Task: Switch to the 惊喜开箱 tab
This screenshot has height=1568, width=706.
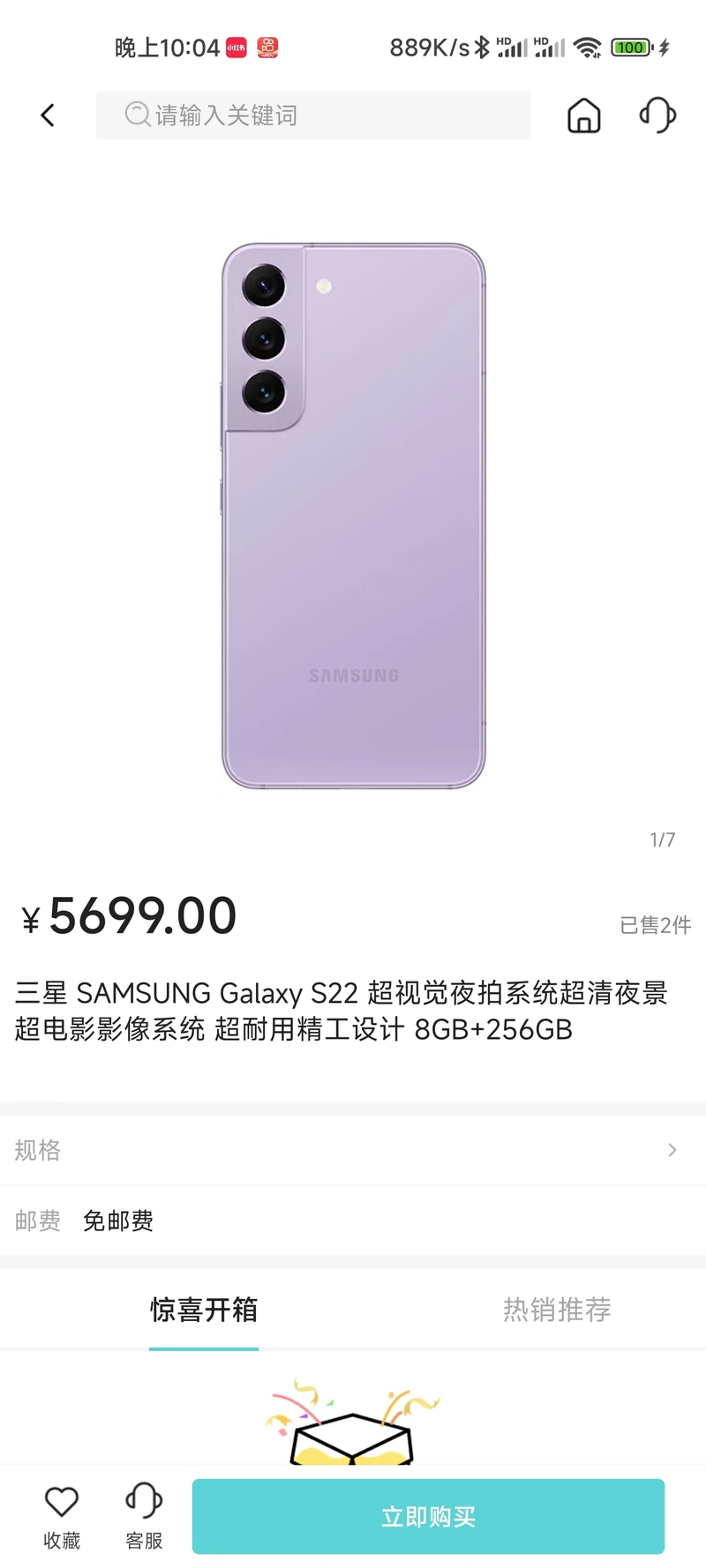Action: (x=204, y=1310)
